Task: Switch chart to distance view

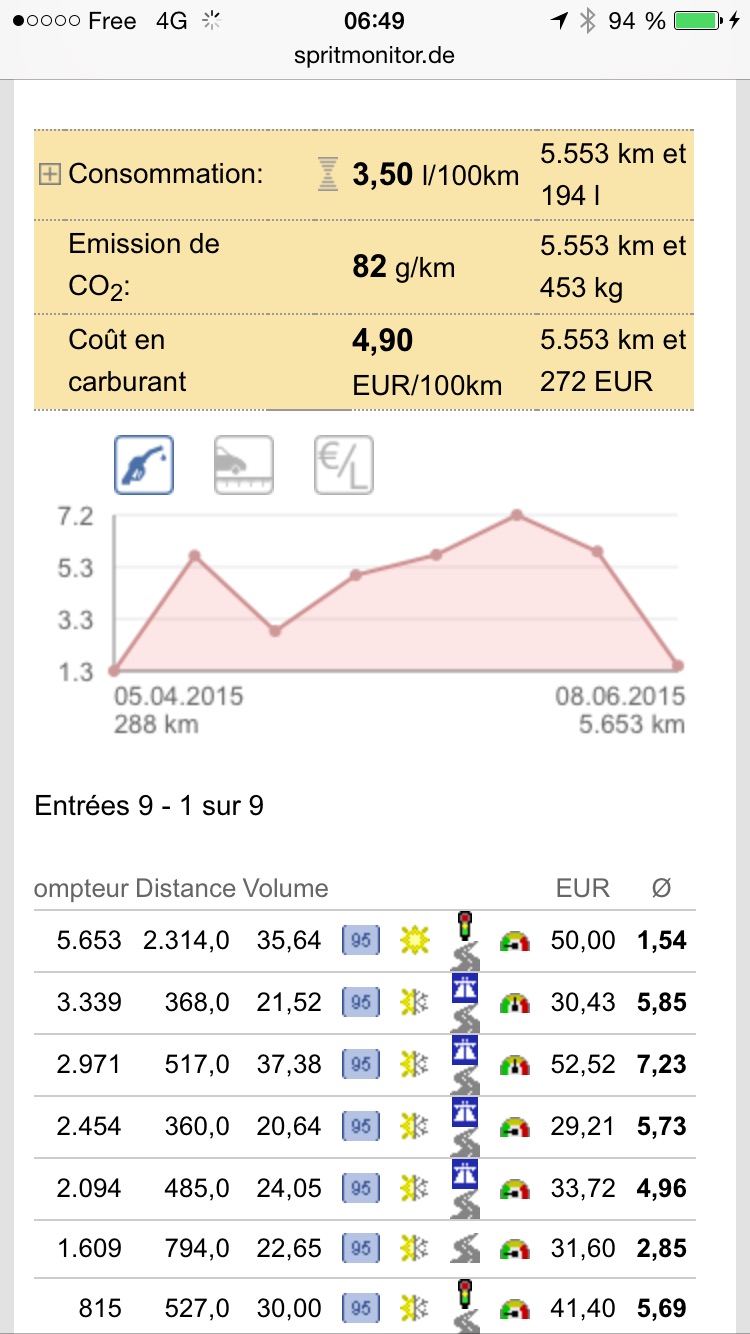Action: point(244,465)
